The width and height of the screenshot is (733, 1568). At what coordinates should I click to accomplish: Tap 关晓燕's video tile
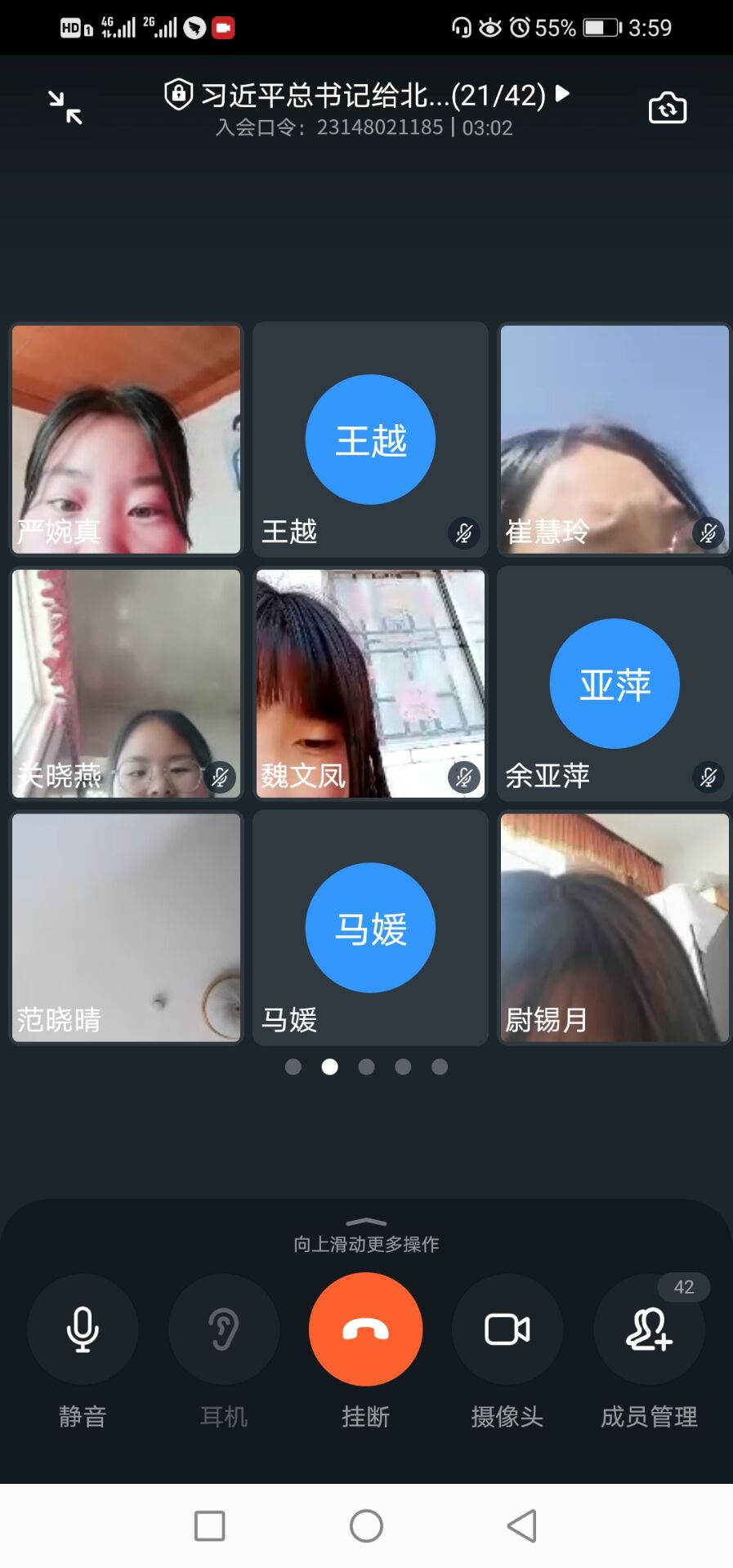pyautogui.click(x=127, y=684)
